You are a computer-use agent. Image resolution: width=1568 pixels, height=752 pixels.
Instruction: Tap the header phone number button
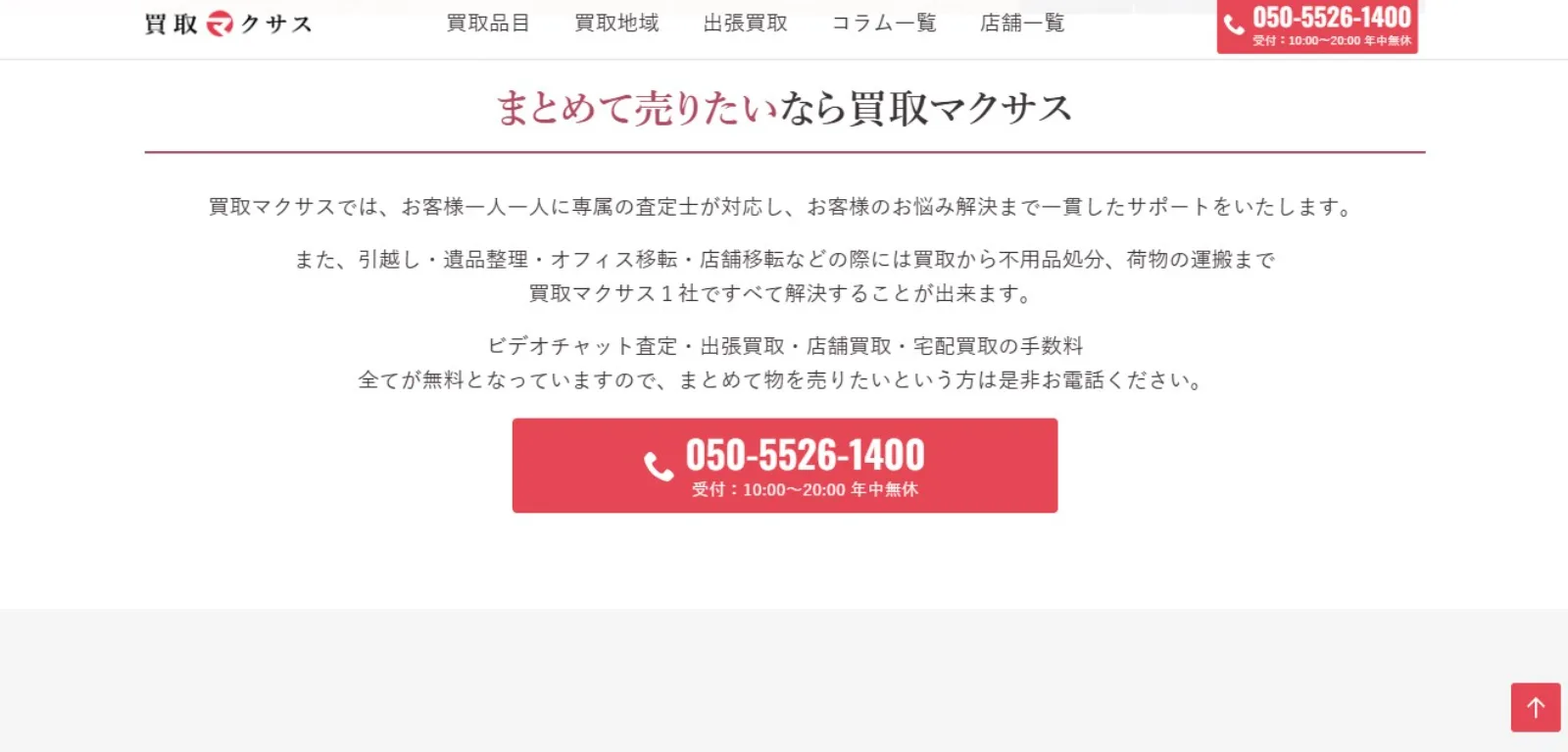pos(1316,25)
